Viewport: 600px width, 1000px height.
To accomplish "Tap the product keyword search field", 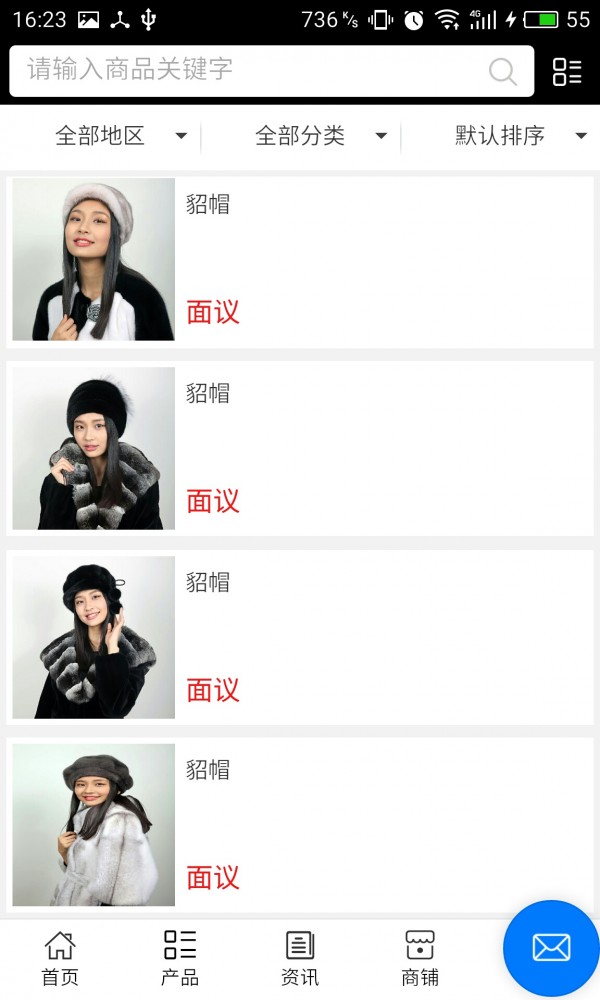I will [271, 71].
